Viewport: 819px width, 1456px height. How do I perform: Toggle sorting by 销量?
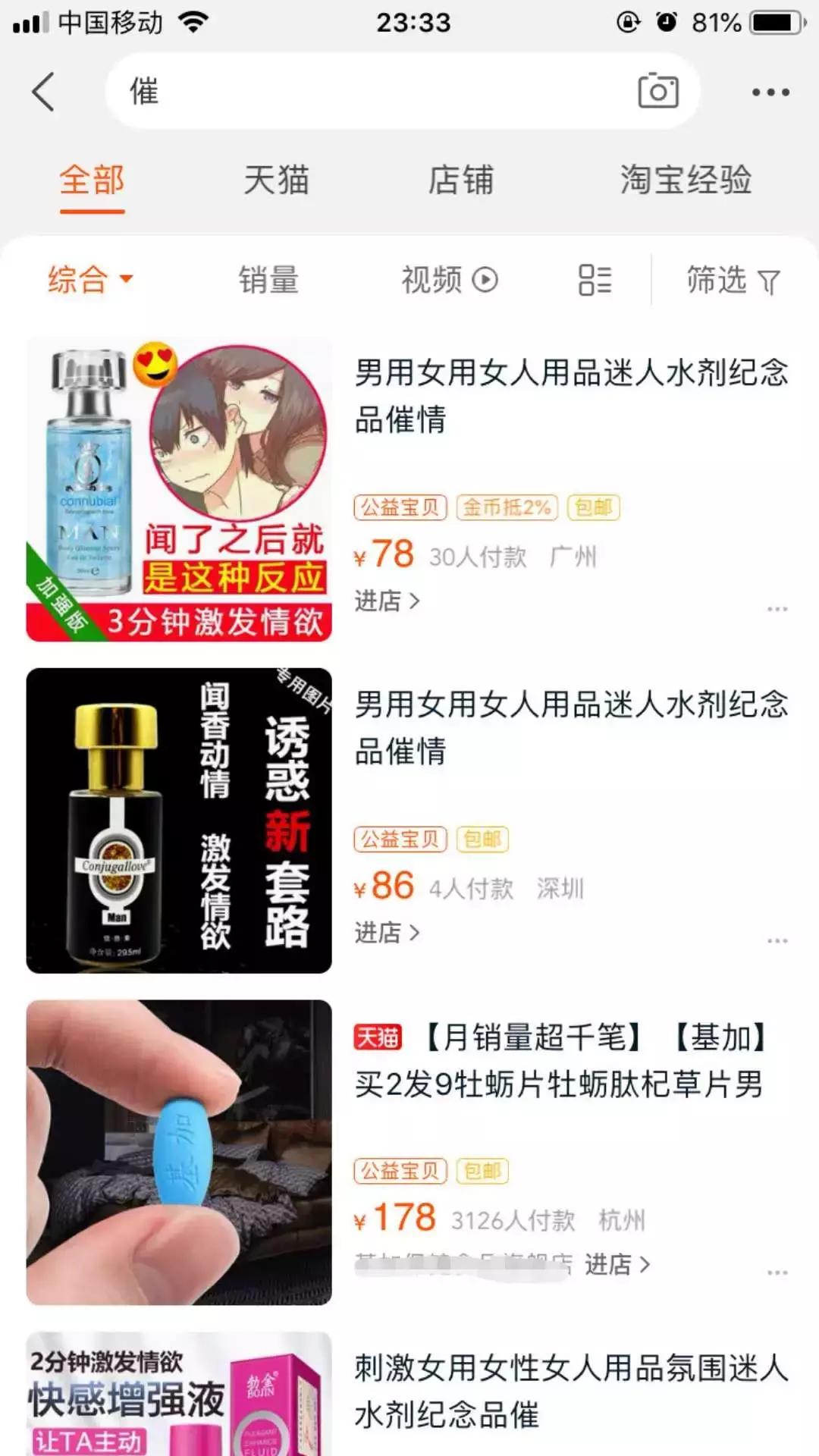pyautogui.click(x=267, y=279)
